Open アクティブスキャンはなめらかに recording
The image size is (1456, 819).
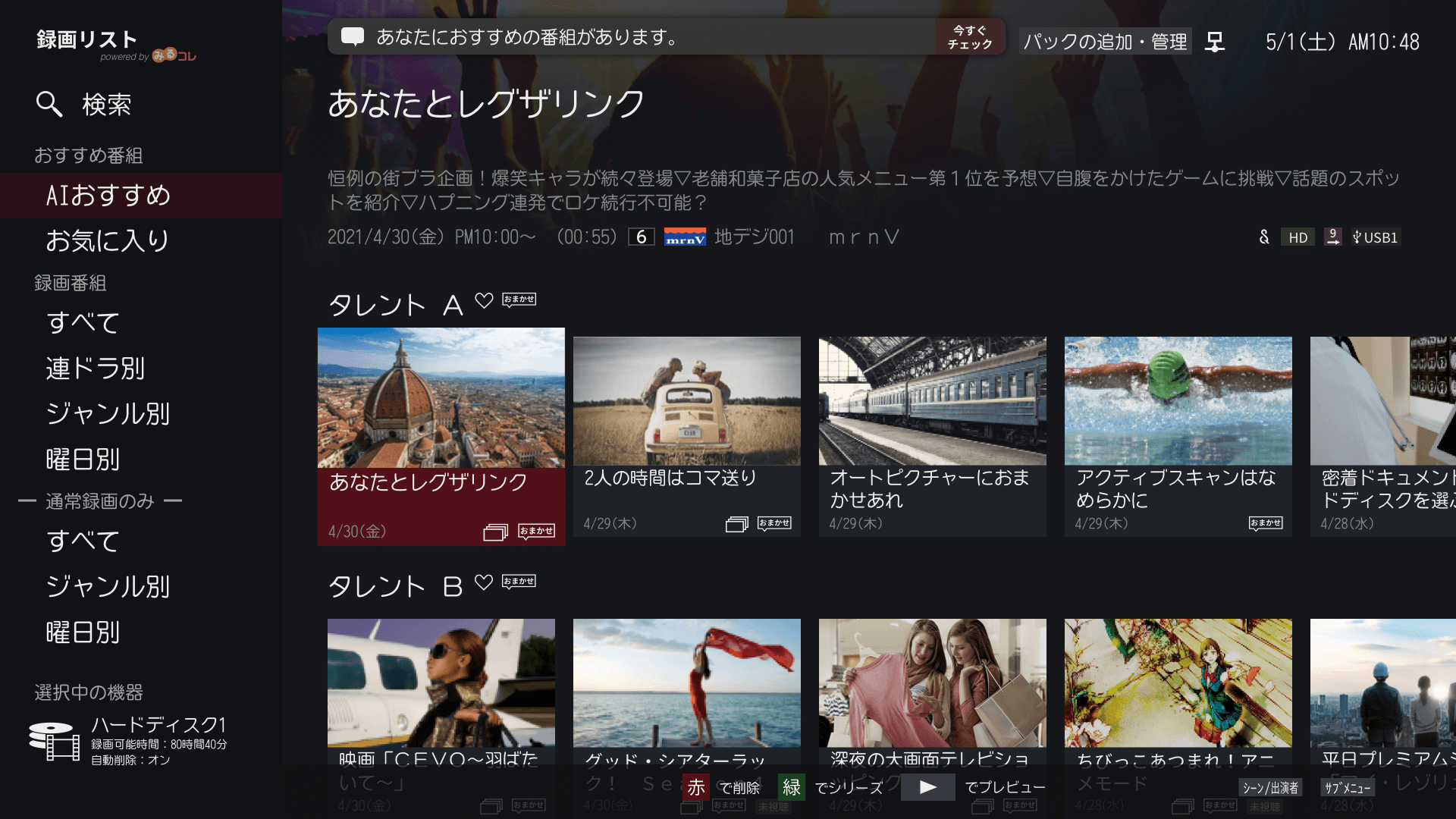click(1178, 436)
